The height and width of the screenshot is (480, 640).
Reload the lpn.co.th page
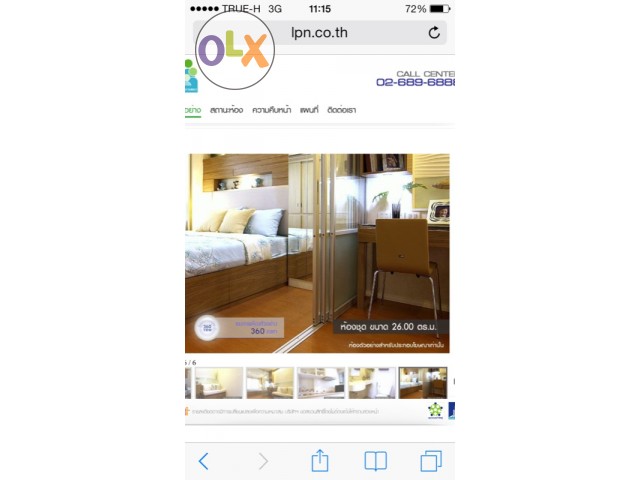(434, 33)
